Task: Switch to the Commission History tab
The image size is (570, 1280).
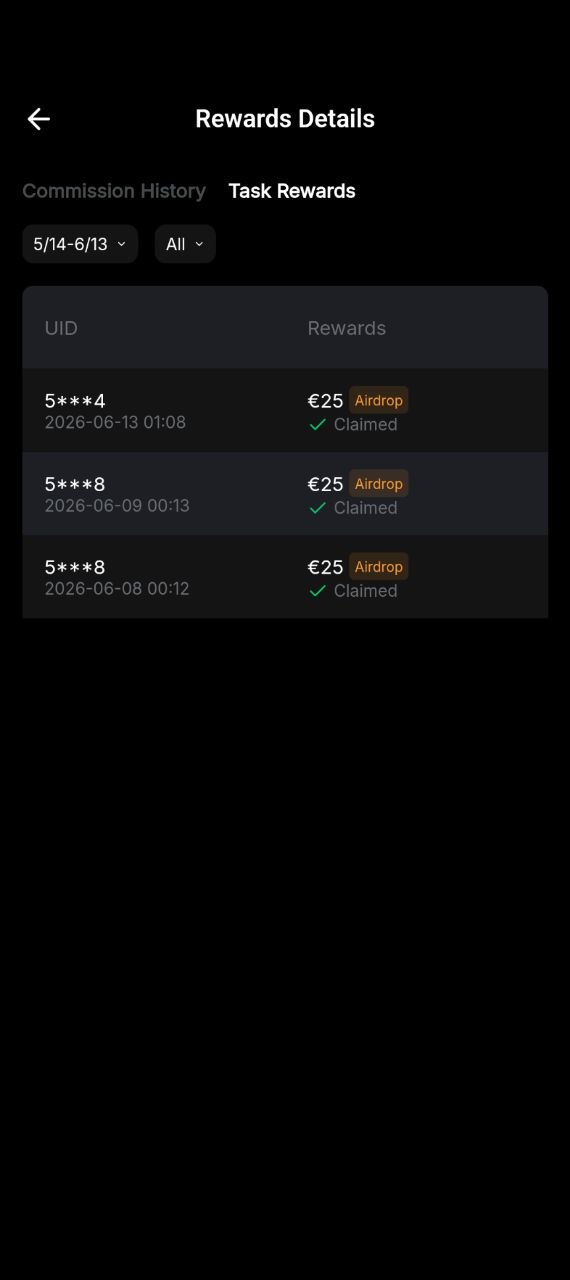Action: point(114,191)
